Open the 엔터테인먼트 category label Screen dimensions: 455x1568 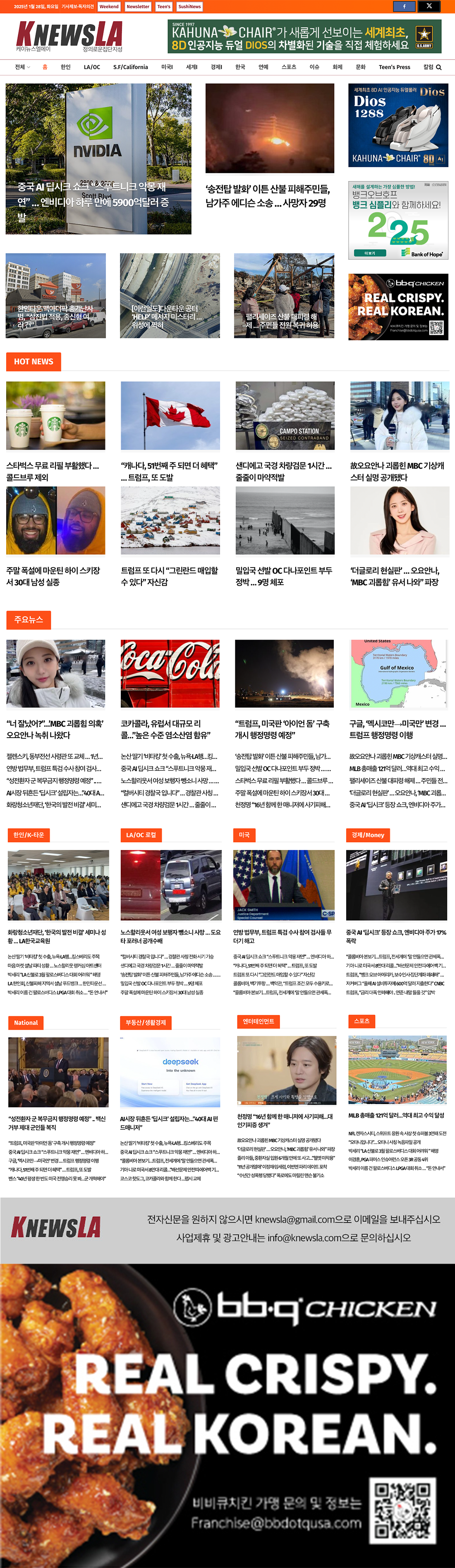click(x=258, y=1021)
